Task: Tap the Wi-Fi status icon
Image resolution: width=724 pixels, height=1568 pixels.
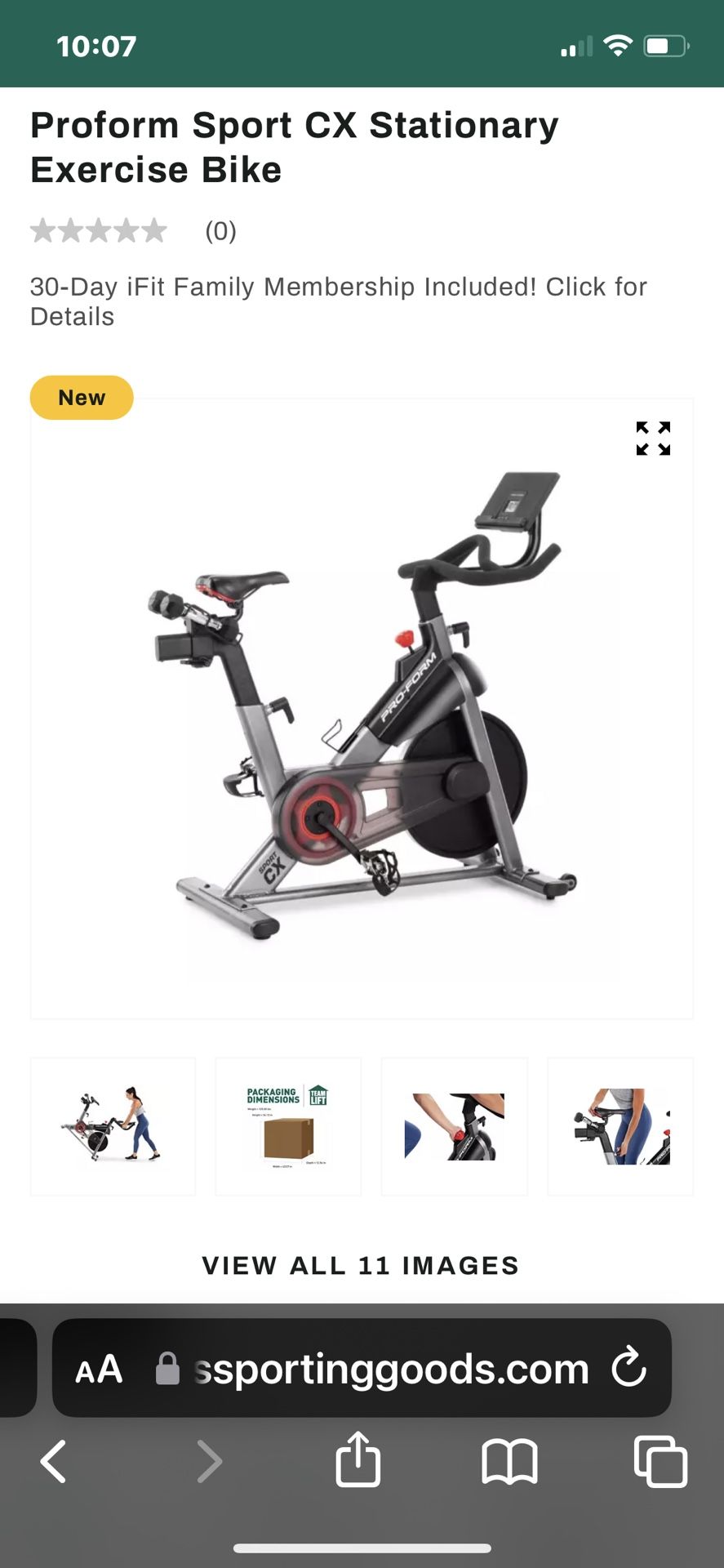Action: [618, 45]
